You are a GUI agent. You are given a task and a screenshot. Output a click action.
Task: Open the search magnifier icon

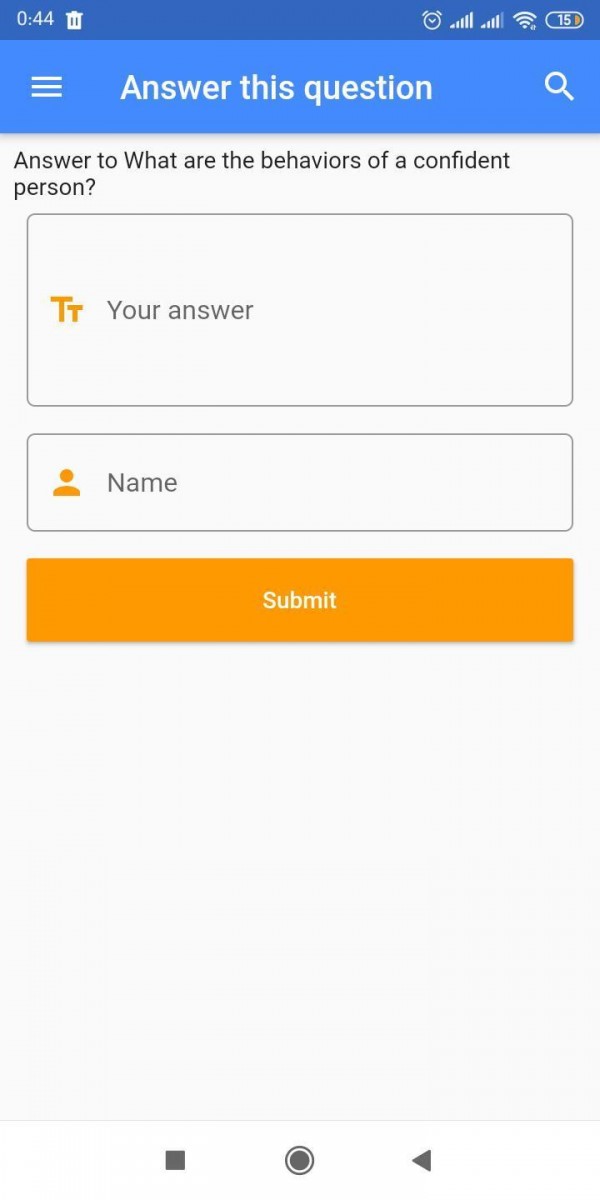pos(559,87)
